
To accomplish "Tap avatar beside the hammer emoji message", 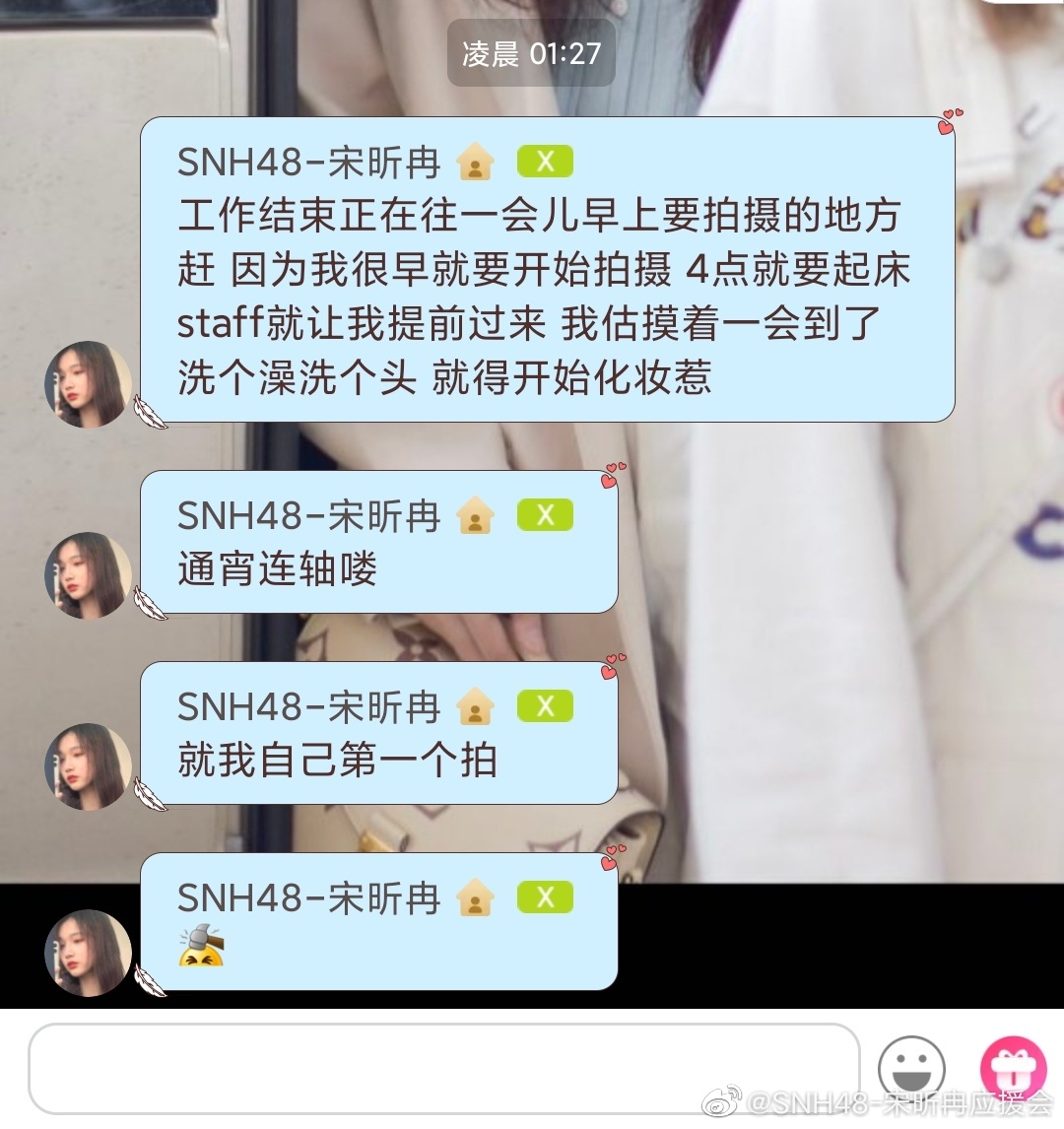I will tap(89, 953).
